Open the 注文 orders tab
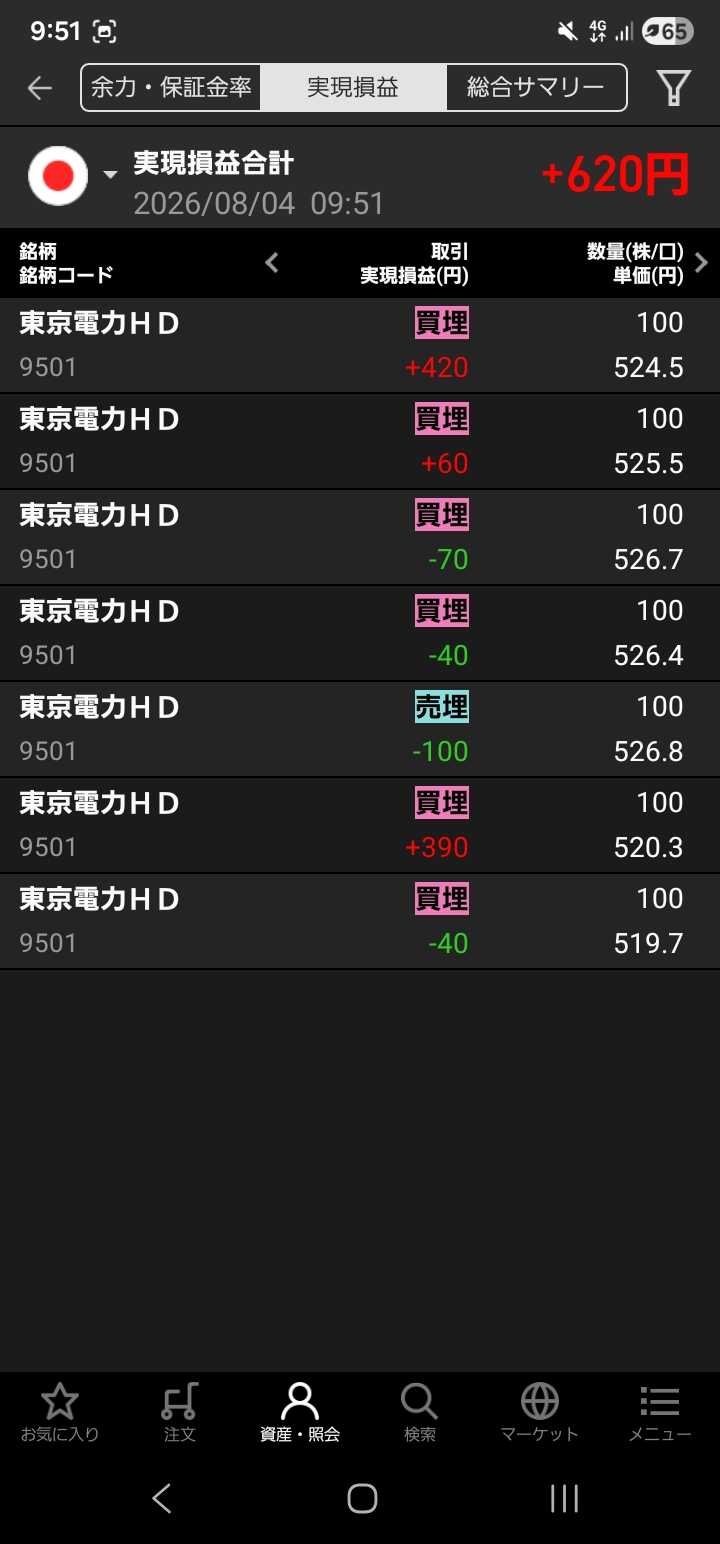Screen dimensions: 720x1544 point(180,1412)
